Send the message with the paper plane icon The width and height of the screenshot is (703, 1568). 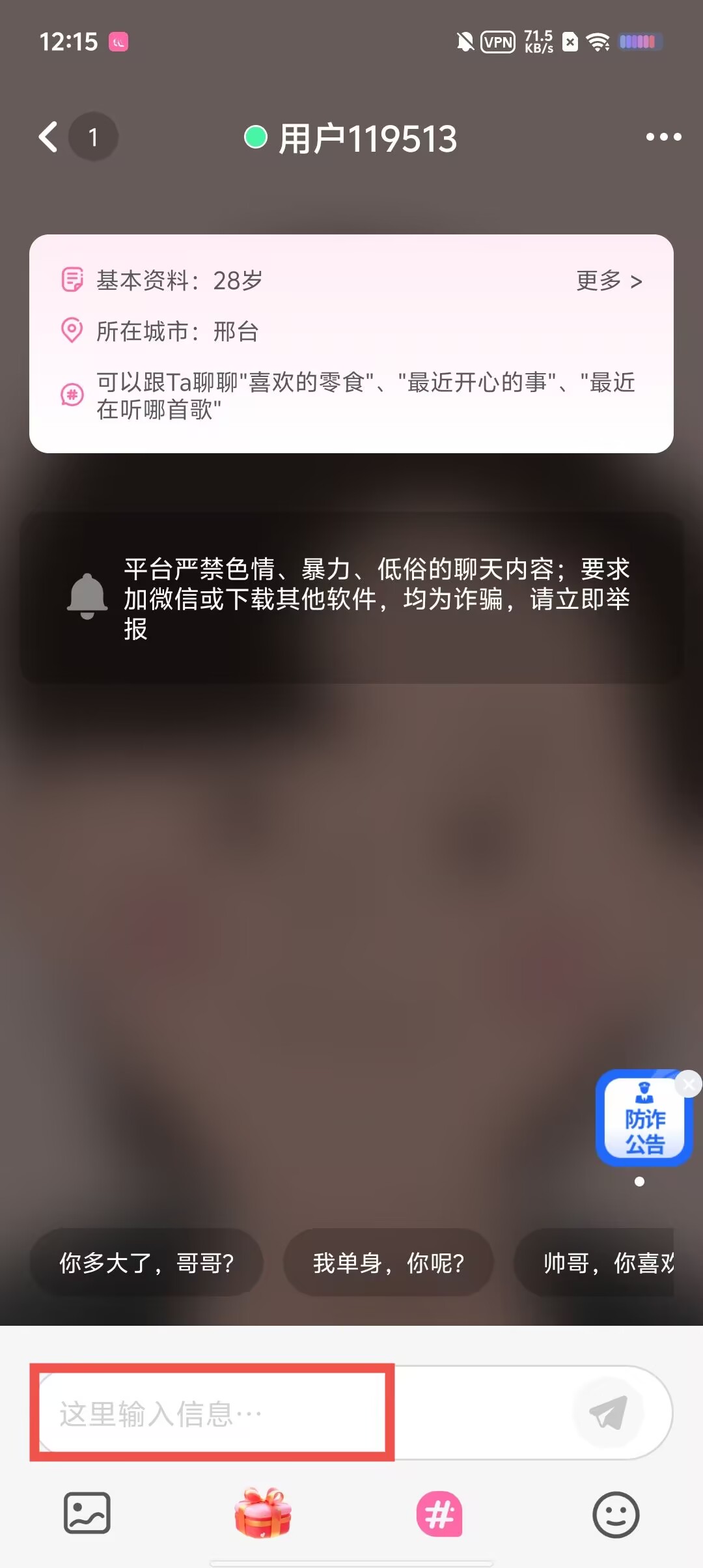pos(608,1412)
